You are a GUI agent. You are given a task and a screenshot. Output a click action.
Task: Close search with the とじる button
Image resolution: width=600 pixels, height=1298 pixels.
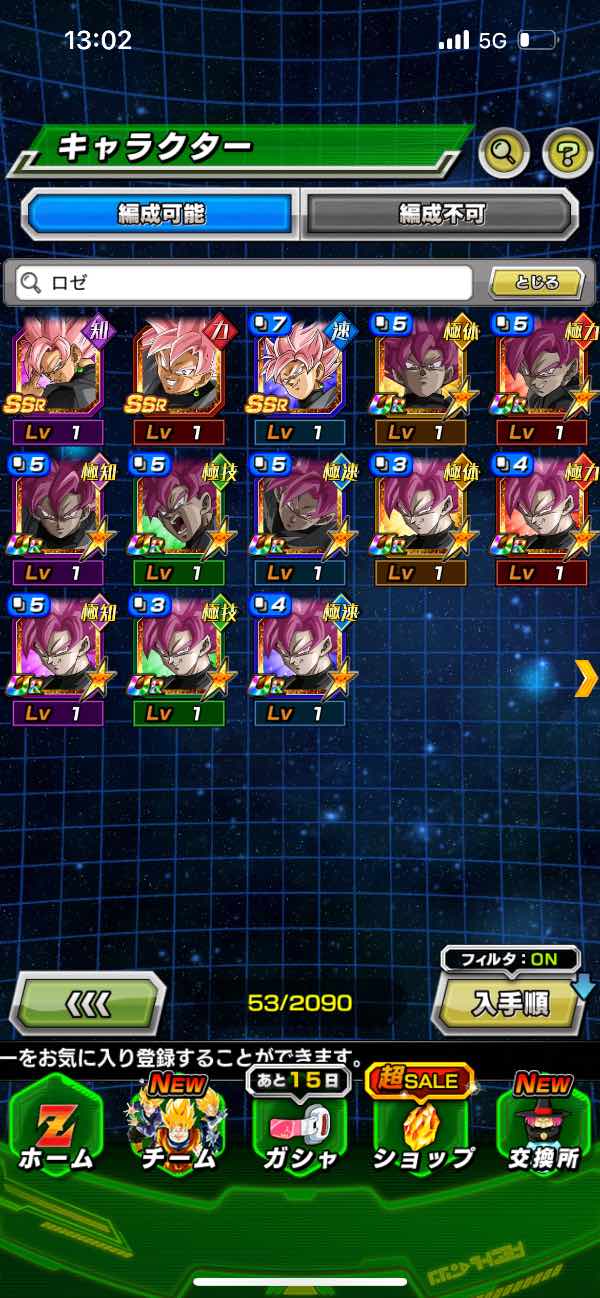pyautogui.click(x=536, y=283)
